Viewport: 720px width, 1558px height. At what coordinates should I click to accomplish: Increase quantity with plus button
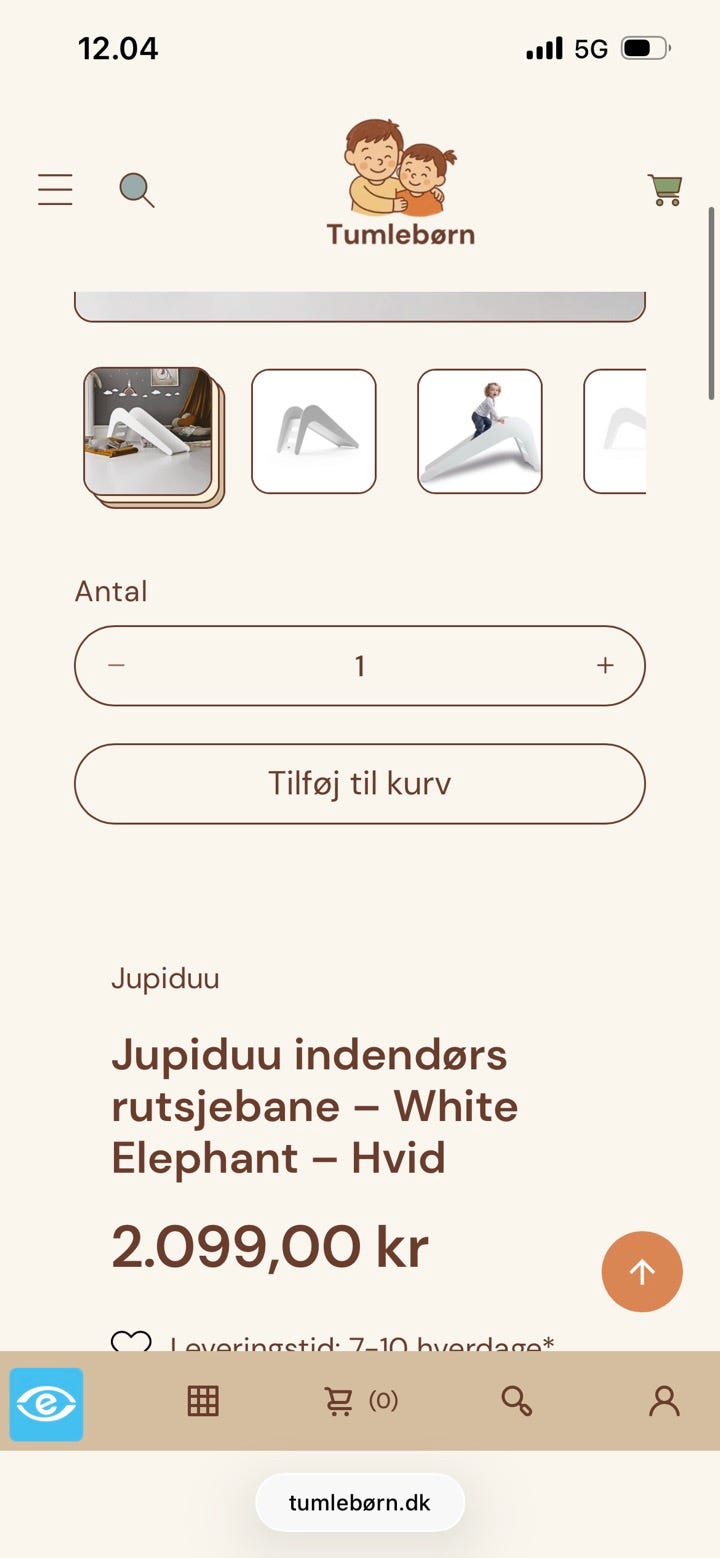605,666
